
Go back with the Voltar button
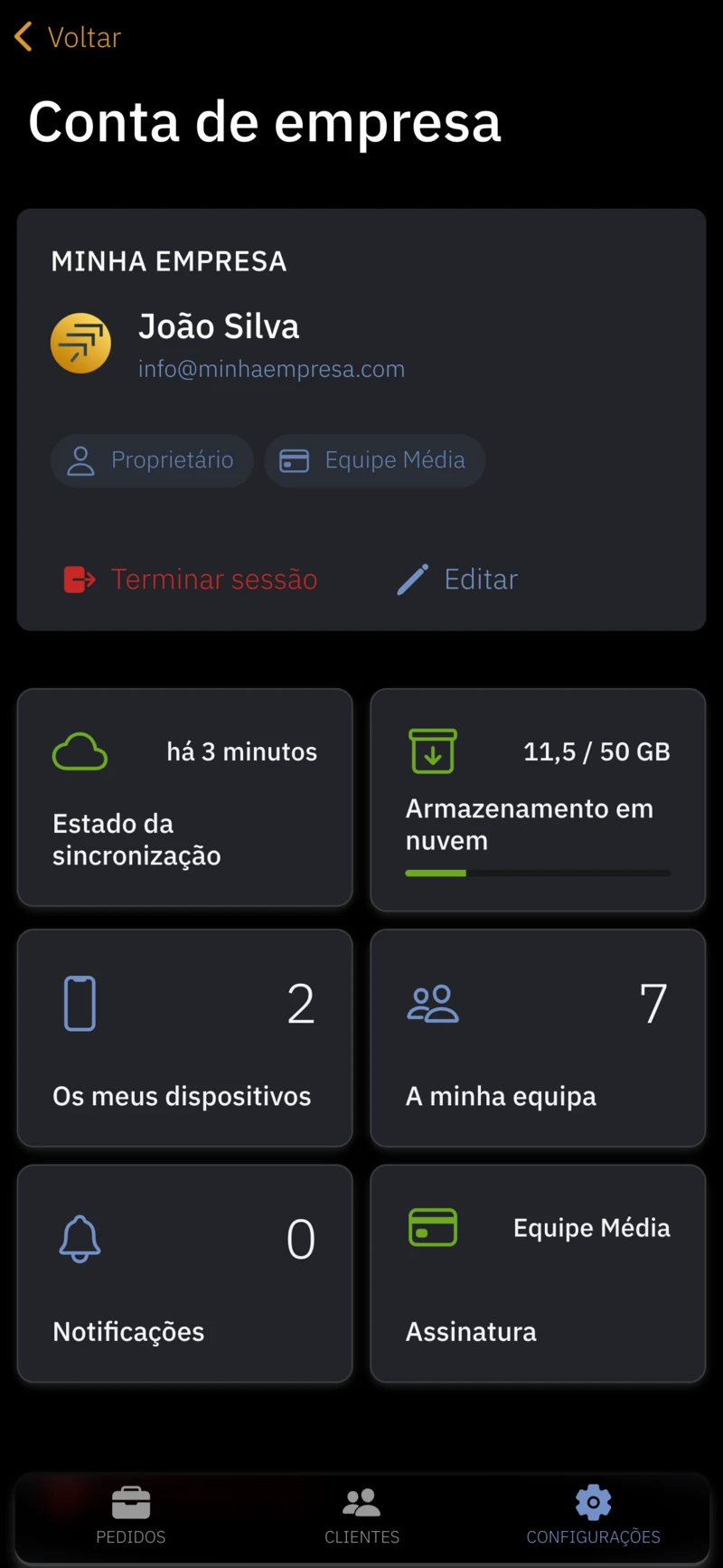[x=69, y=37]
